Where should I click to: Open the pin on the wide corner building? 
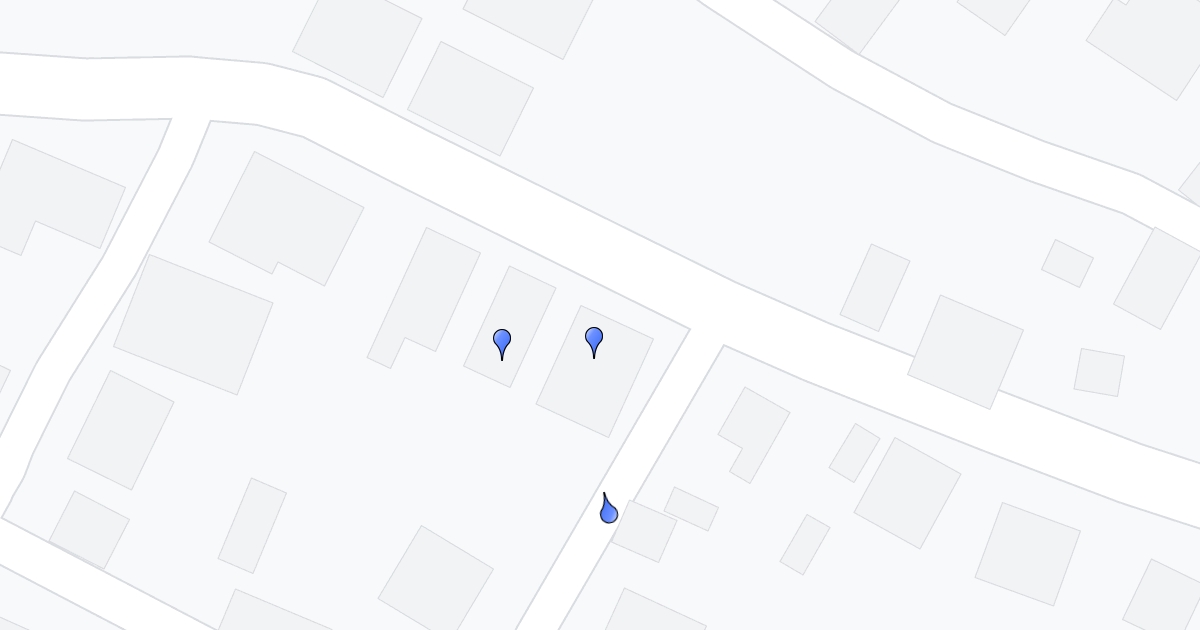[x=594, y=339]
